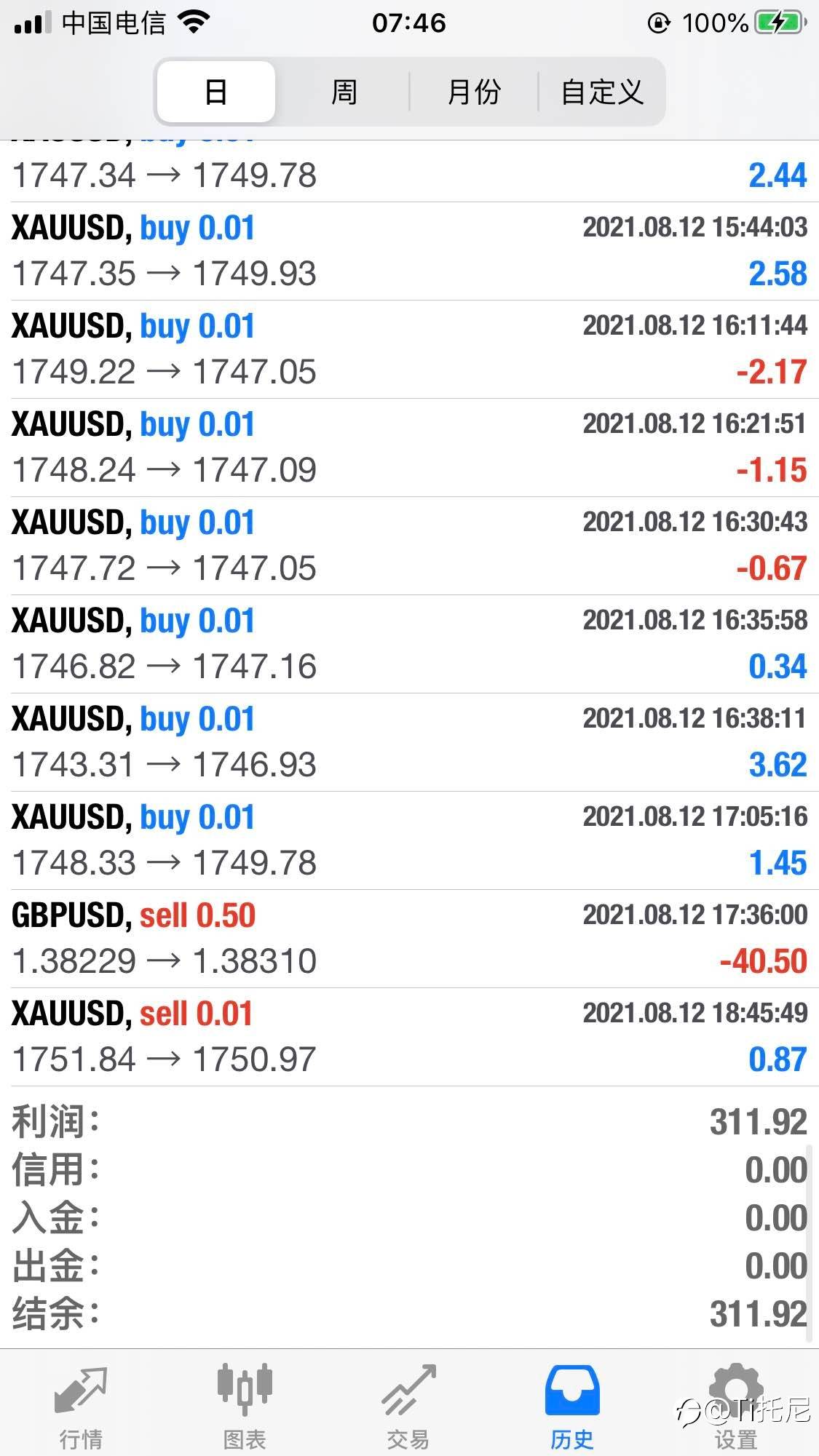The image size is (819, 1456).
Task: Open the XAUUSD buy trade at 16:38:11
Action: tap(408, 742)
